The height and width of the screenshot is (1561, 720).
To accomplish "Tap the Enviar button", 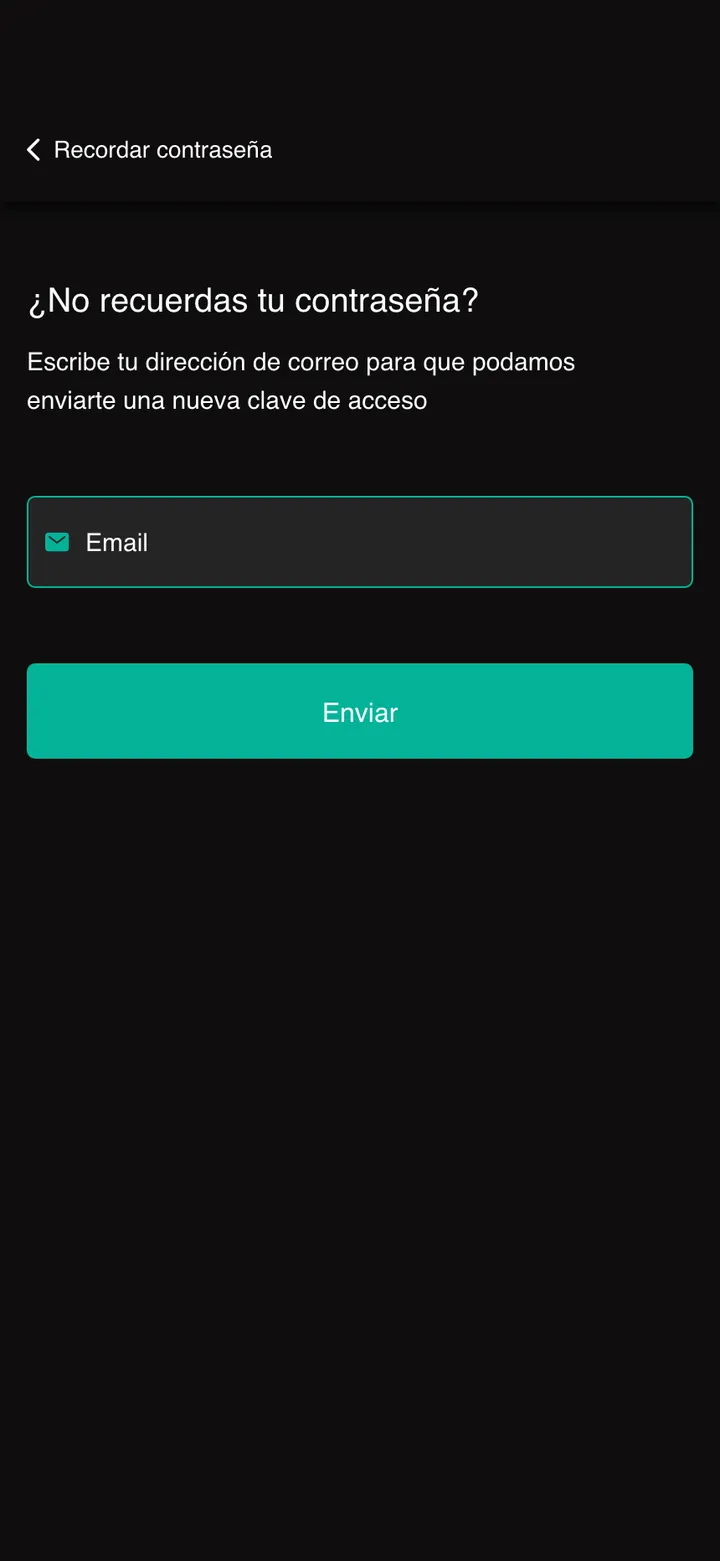I will click(360, 711).
